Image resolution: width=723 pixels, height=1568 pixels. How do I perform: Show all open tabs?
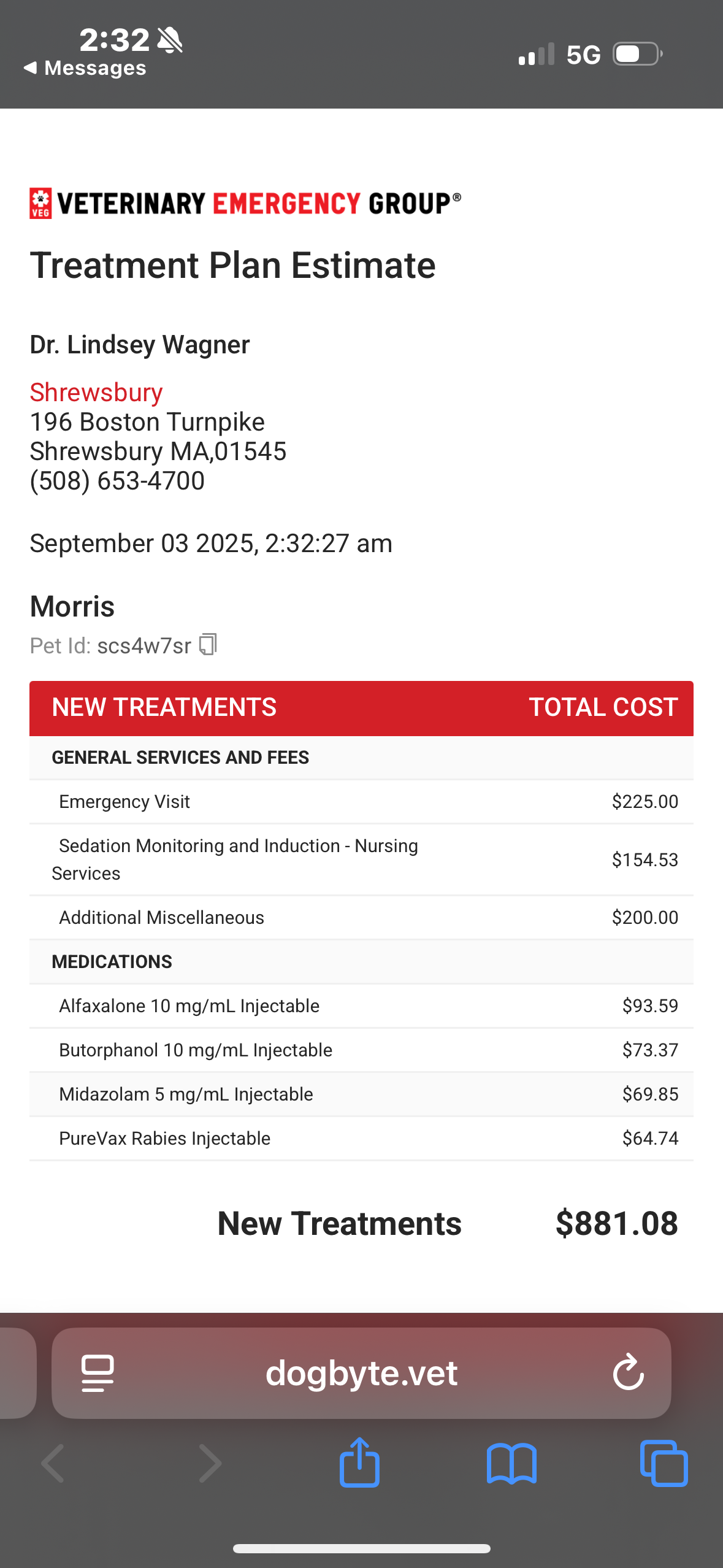click(664, 1463)
